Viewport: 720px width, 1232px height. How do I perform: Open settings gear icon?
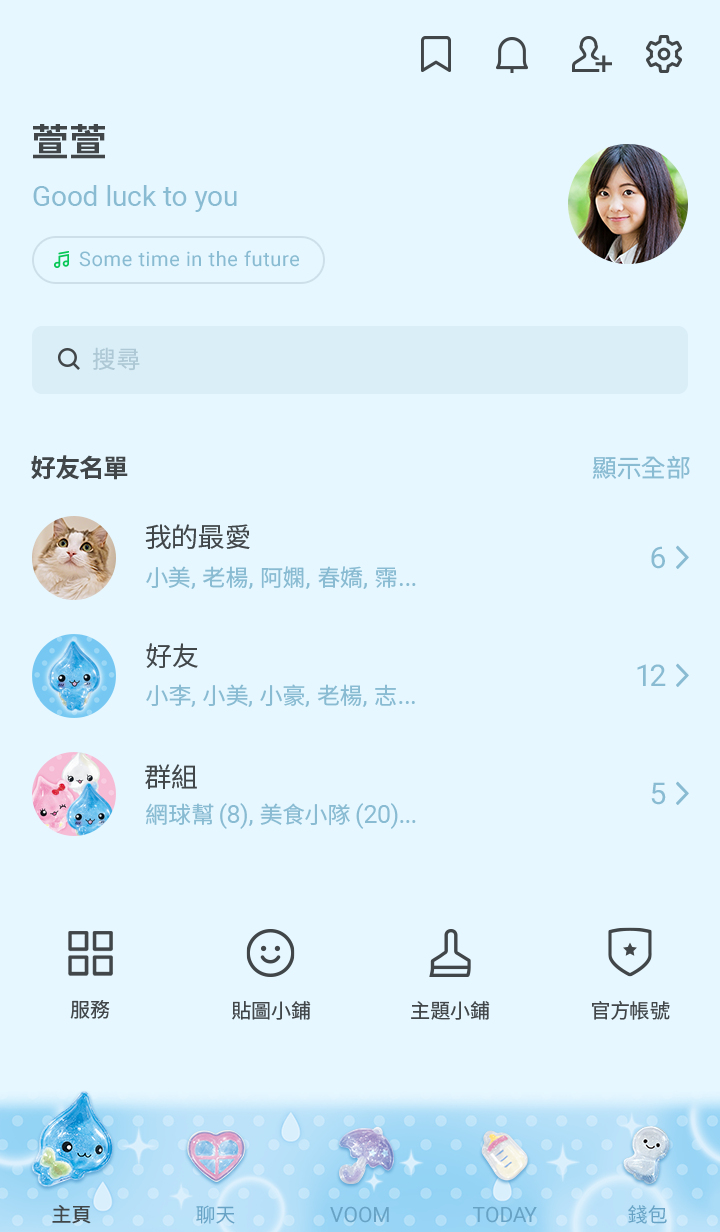[x=664, y=54]
